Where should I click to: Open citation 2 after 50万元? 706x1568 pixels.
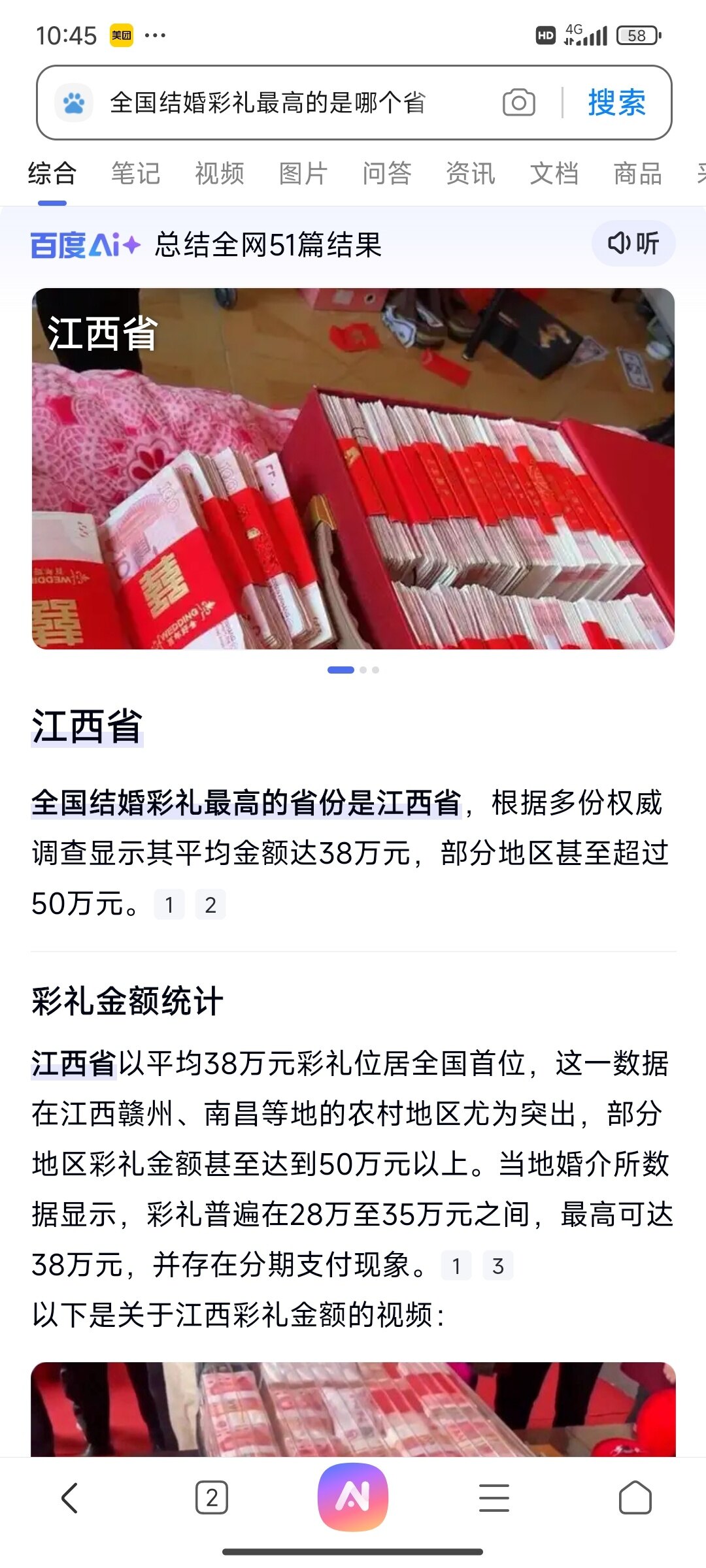(210, 905)
